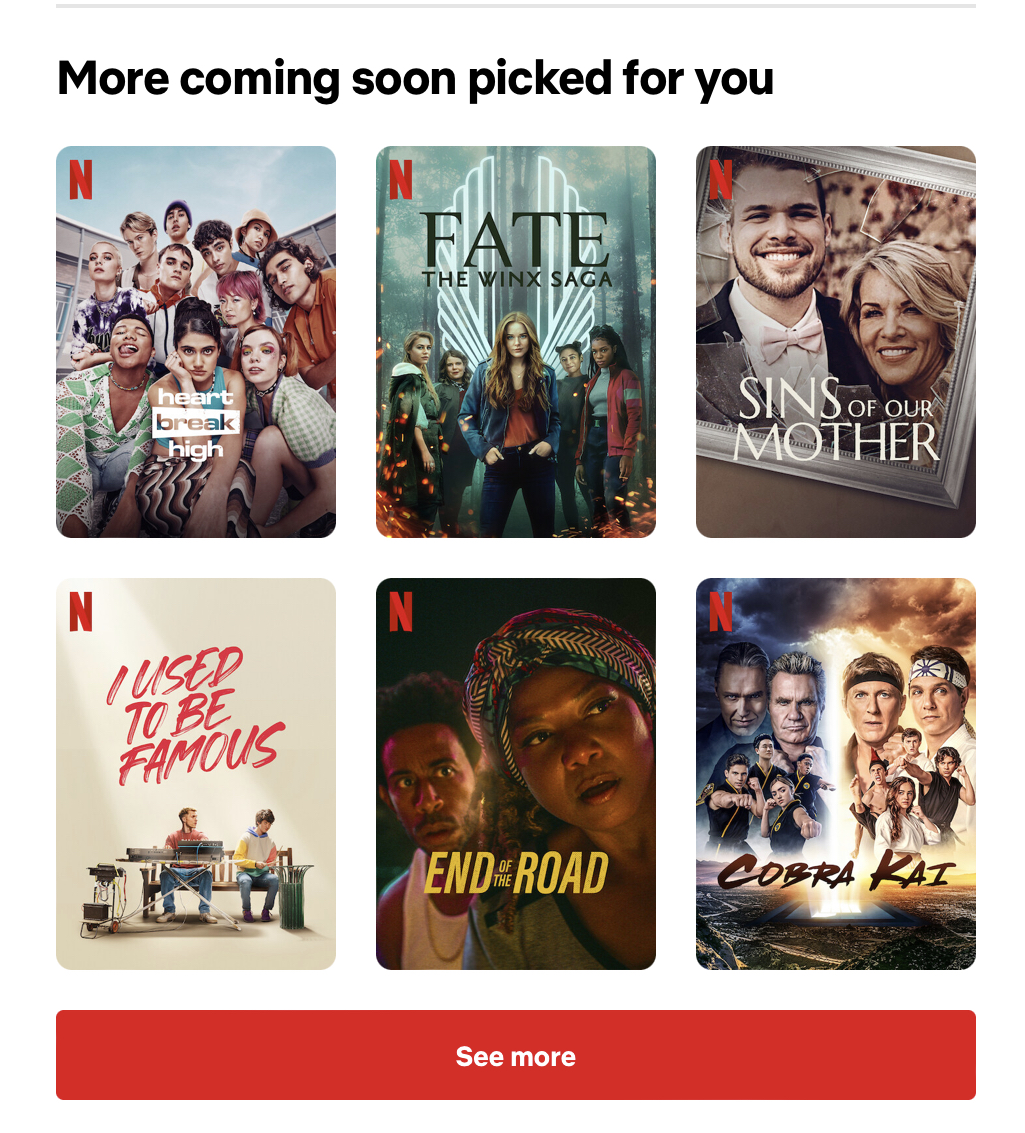Open I Used to Be Famous

click(196, 774)
